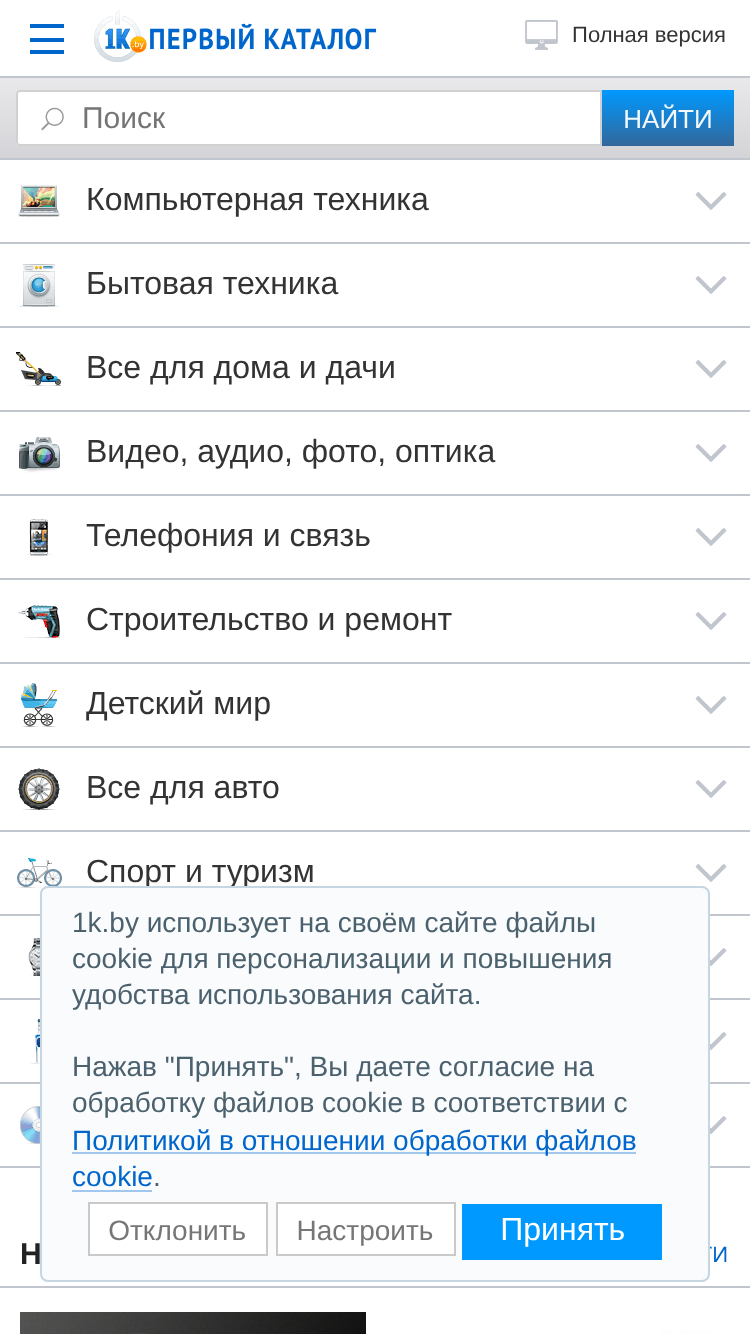
Task: Open the hamburger menu
Action: 47,39
